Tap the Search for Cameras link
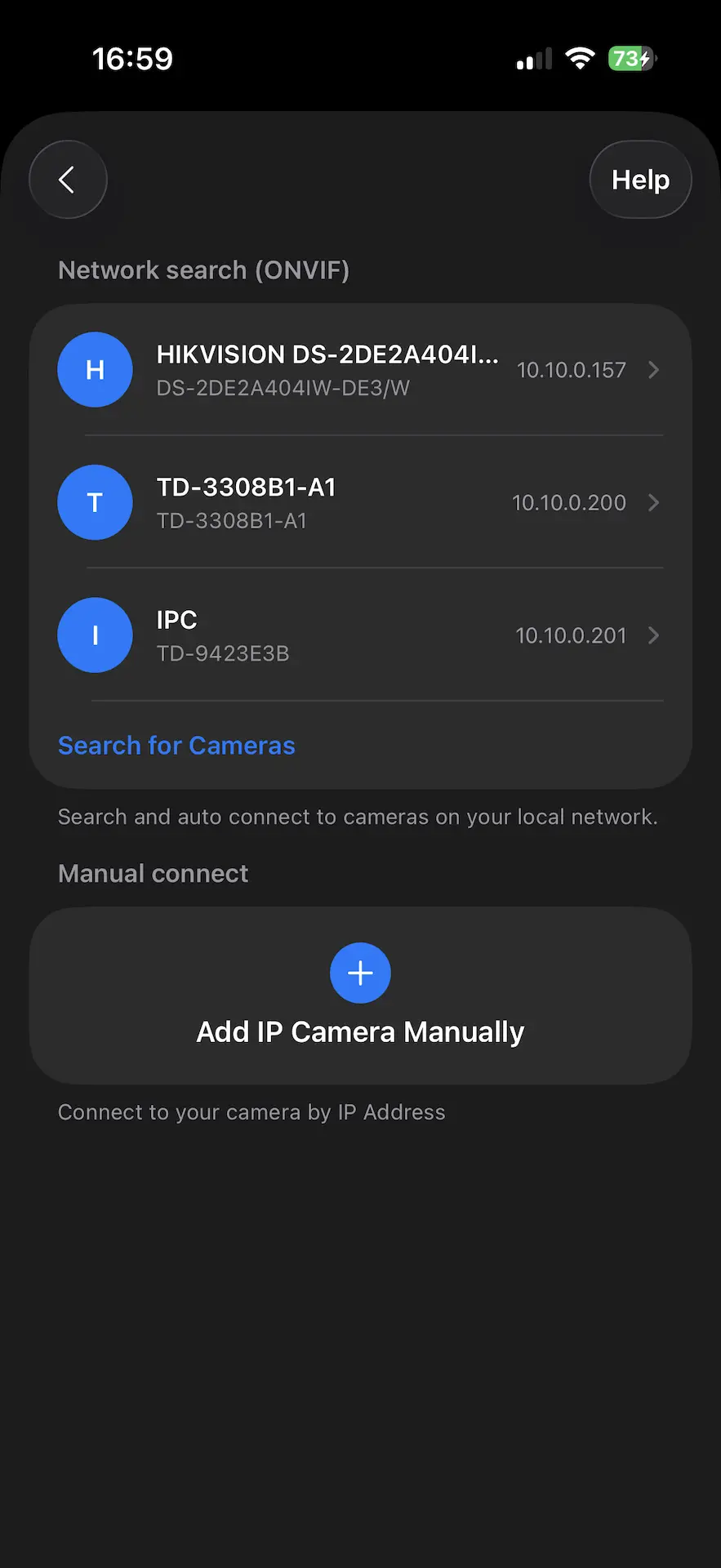Image resolution: width=721 pixels, height=1568 pixels. (176, 745)
